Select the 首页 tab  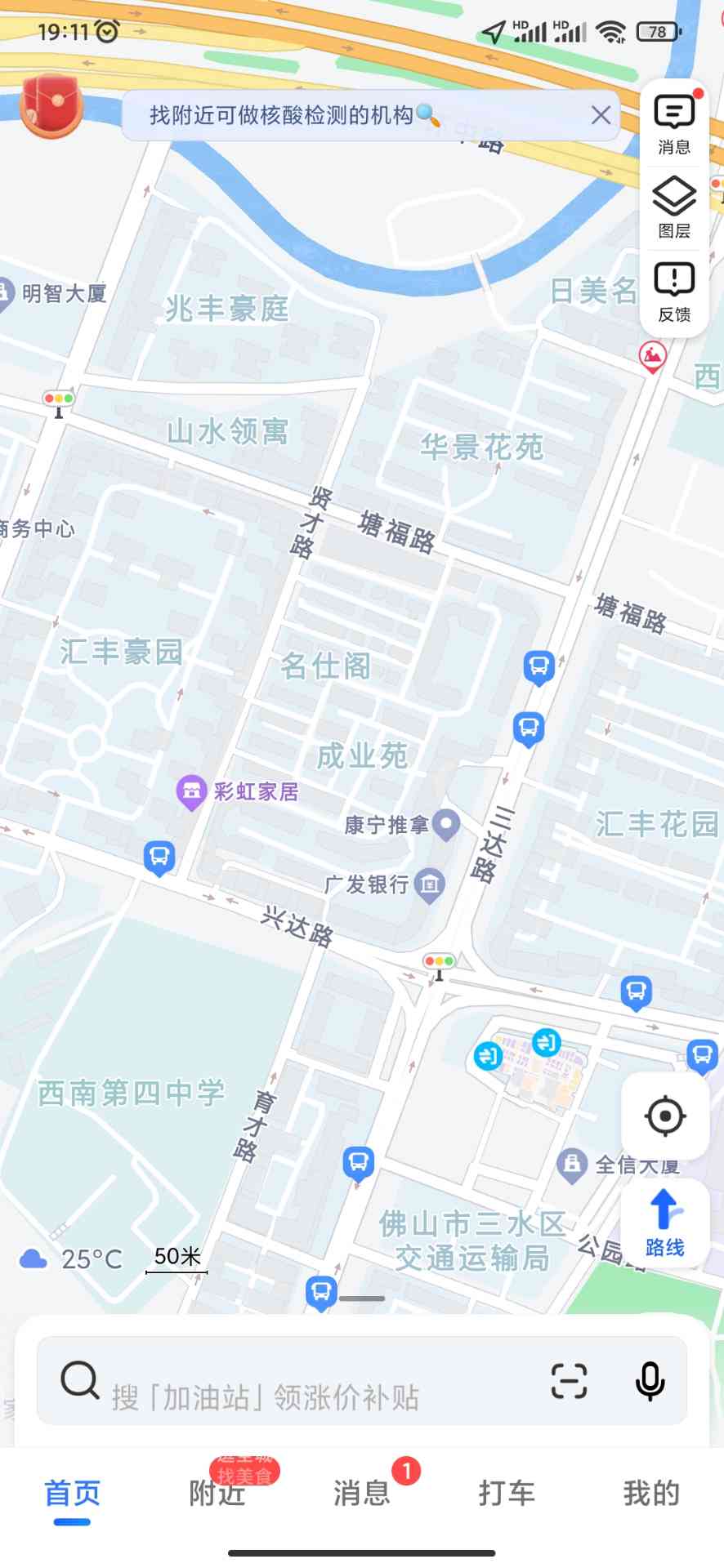(x=72, y=1493)
